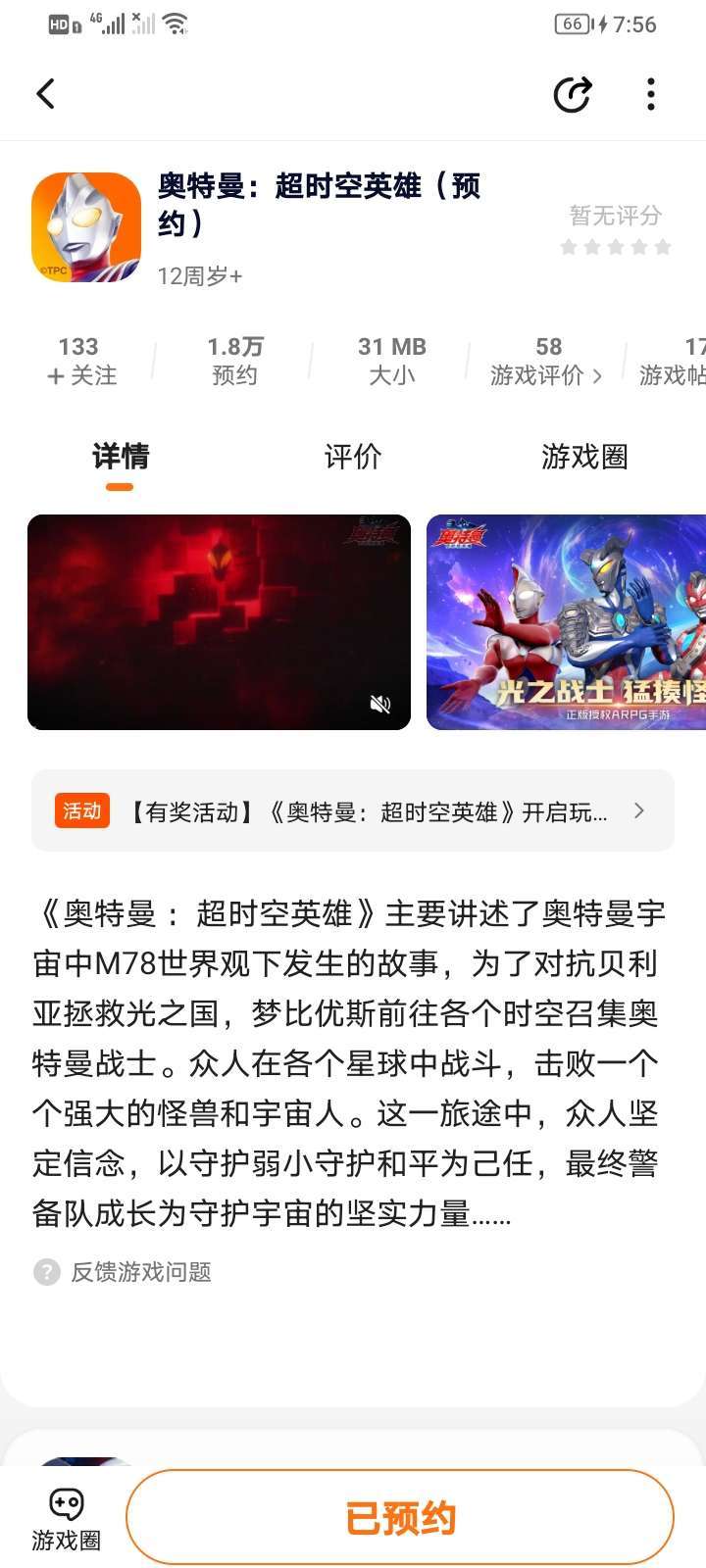Follow the game via +关注
This screenshot has width=706, height=1568.
pos(81,375)
